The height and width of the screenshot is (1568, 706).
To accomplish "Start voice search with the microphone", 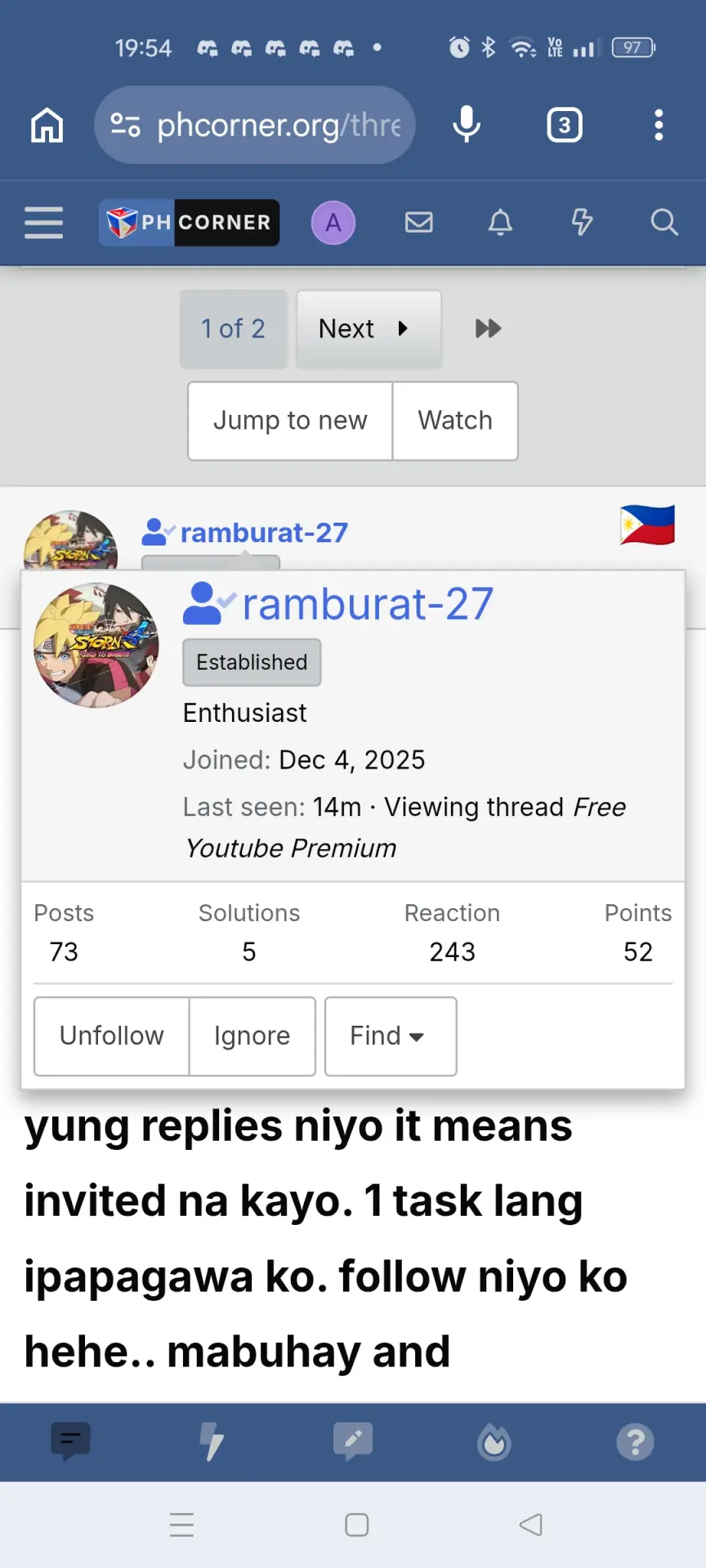I will coord(467,125).
